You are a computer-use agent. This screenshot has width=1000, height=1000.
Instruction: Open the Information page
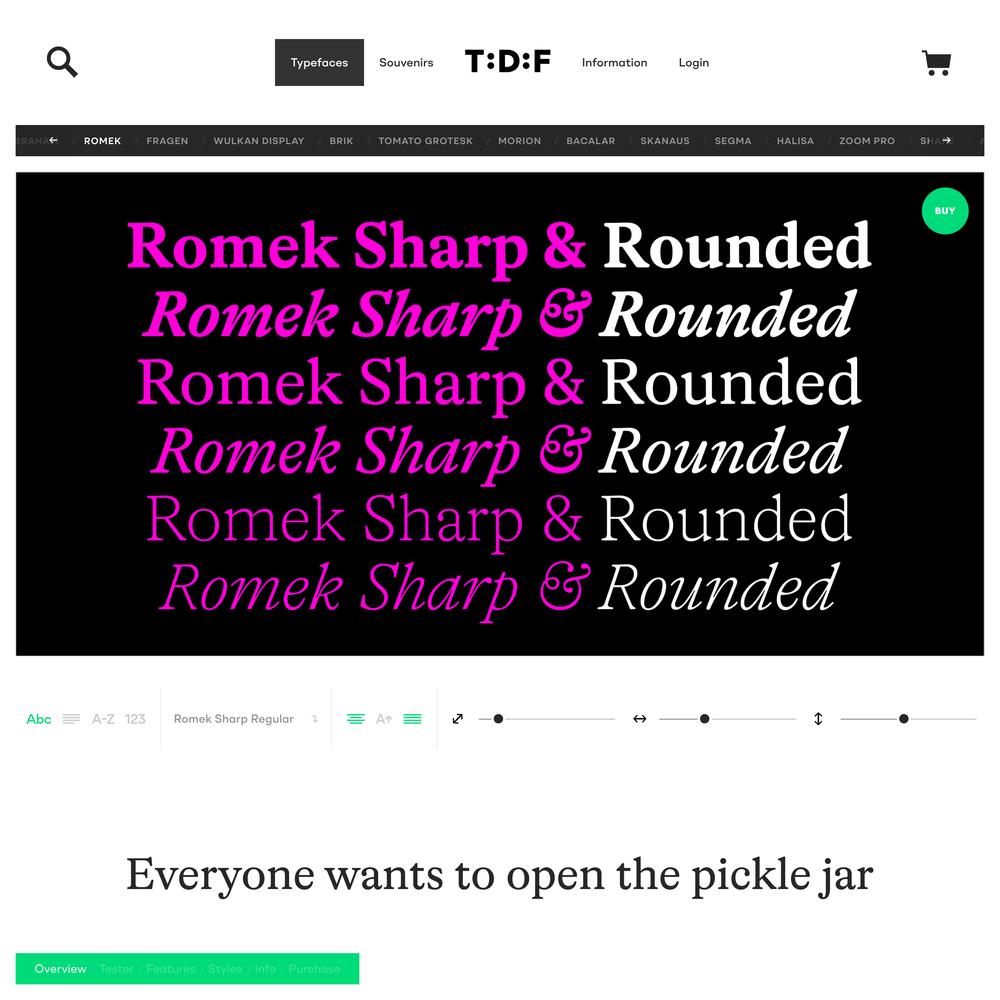click(x=614, y=62)
